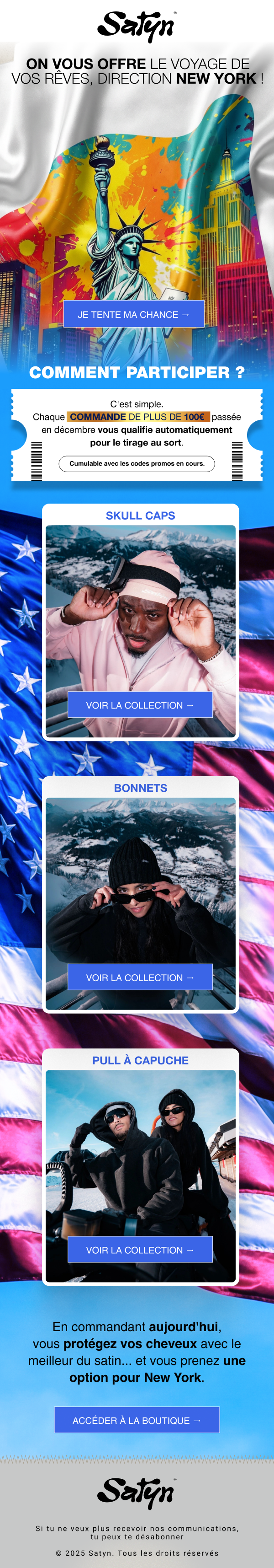View the Skull Caps collection
Image resolution: width=274 pixels, height=1568 pixels.
coord(140,705)
